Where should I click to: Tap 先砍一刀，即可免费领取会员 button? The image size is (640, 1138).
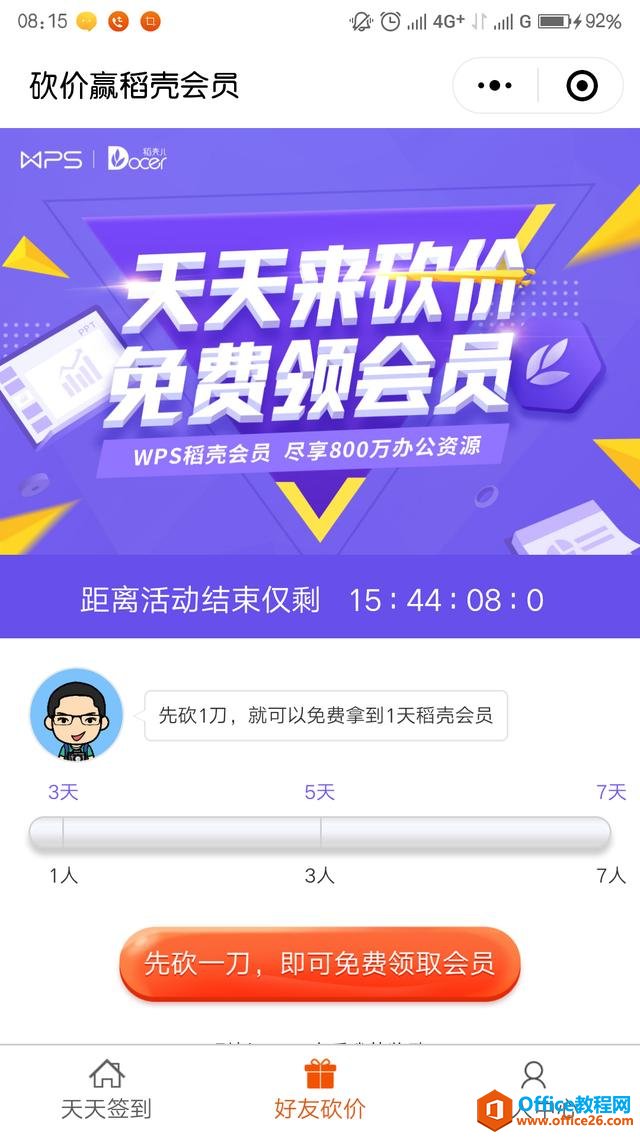[320, 964]
